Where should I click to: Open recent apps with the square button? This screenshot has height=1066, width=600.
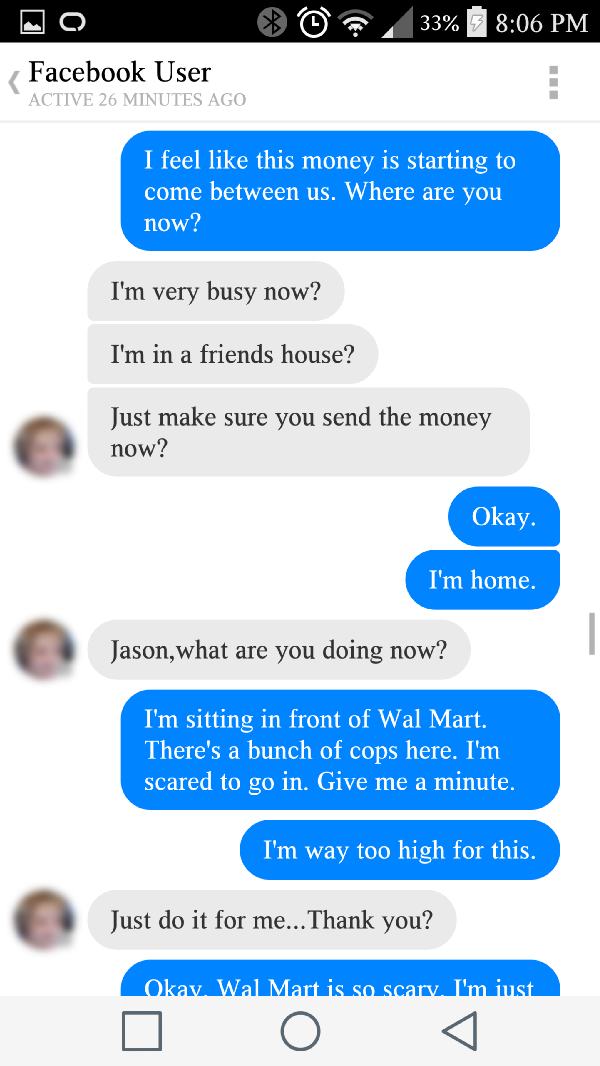(142, 1031)
